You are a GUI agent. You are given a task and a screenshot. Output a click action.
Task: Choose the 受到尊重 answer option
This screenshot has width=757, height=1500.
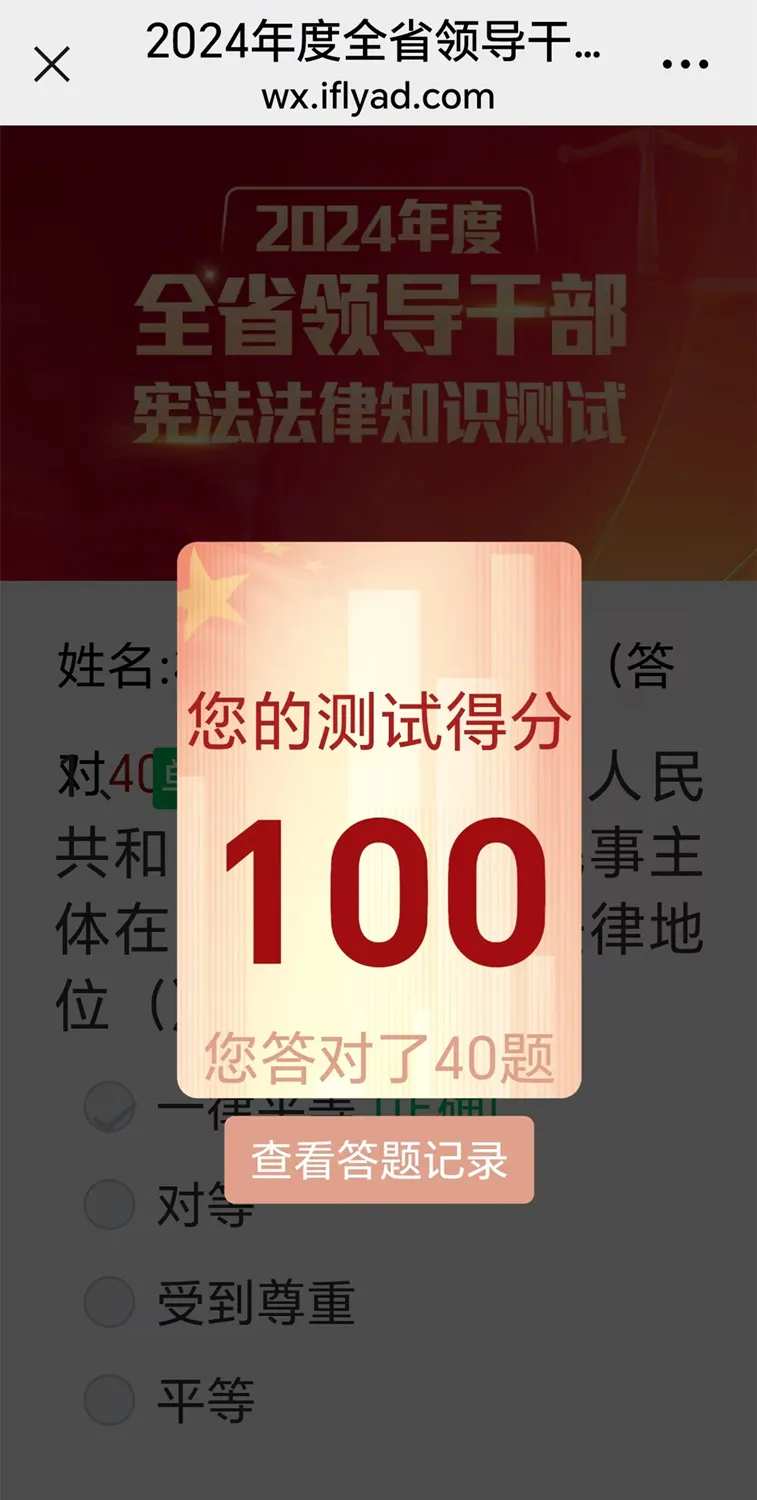(x=110, y=1302)
